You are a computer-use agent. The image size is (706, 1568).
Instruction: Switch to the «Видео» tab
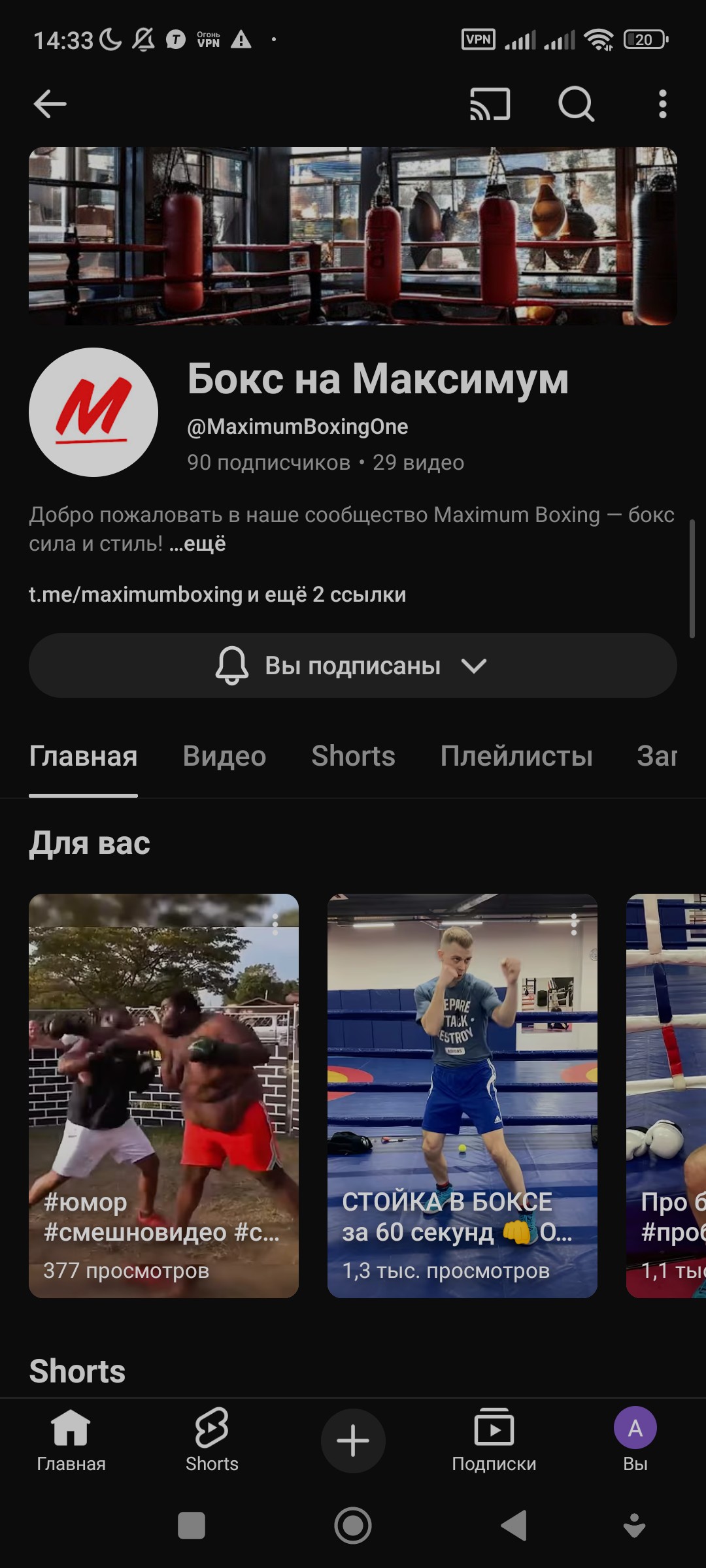[224, 756]
